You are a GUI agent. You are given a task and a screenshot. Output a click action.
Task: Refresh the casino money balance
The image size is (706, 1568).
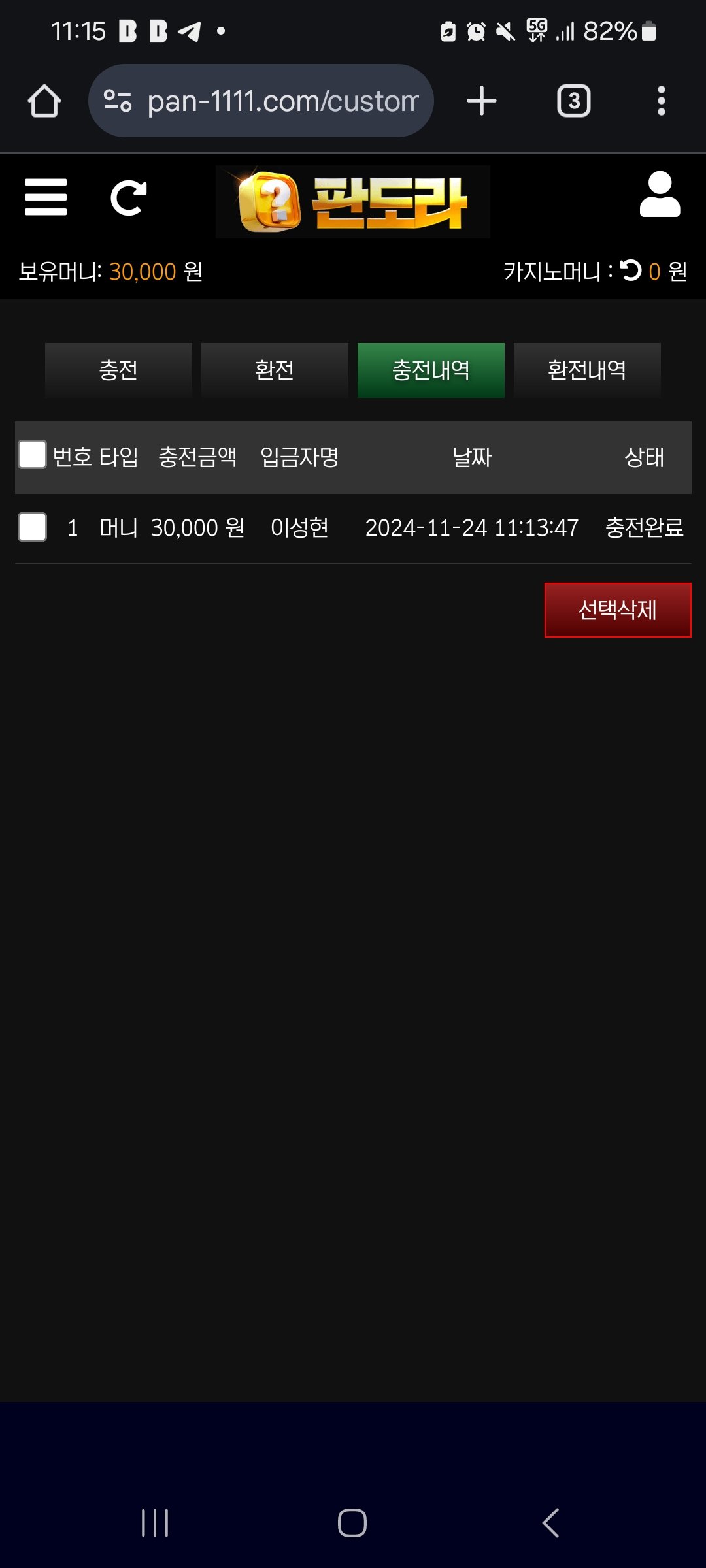pyautogui.click(x=631, y=270)
